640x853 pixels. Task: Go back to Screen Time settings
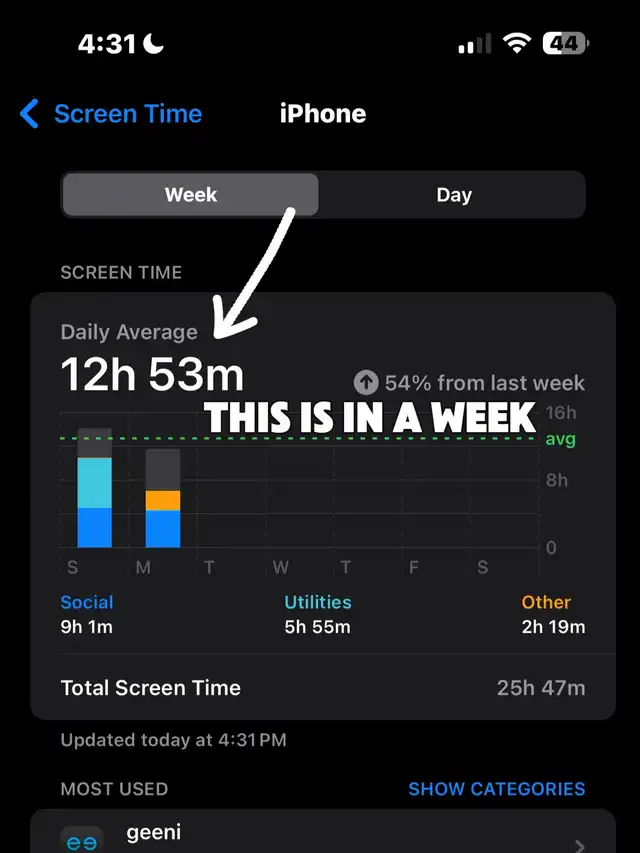(x=110, y=114)
